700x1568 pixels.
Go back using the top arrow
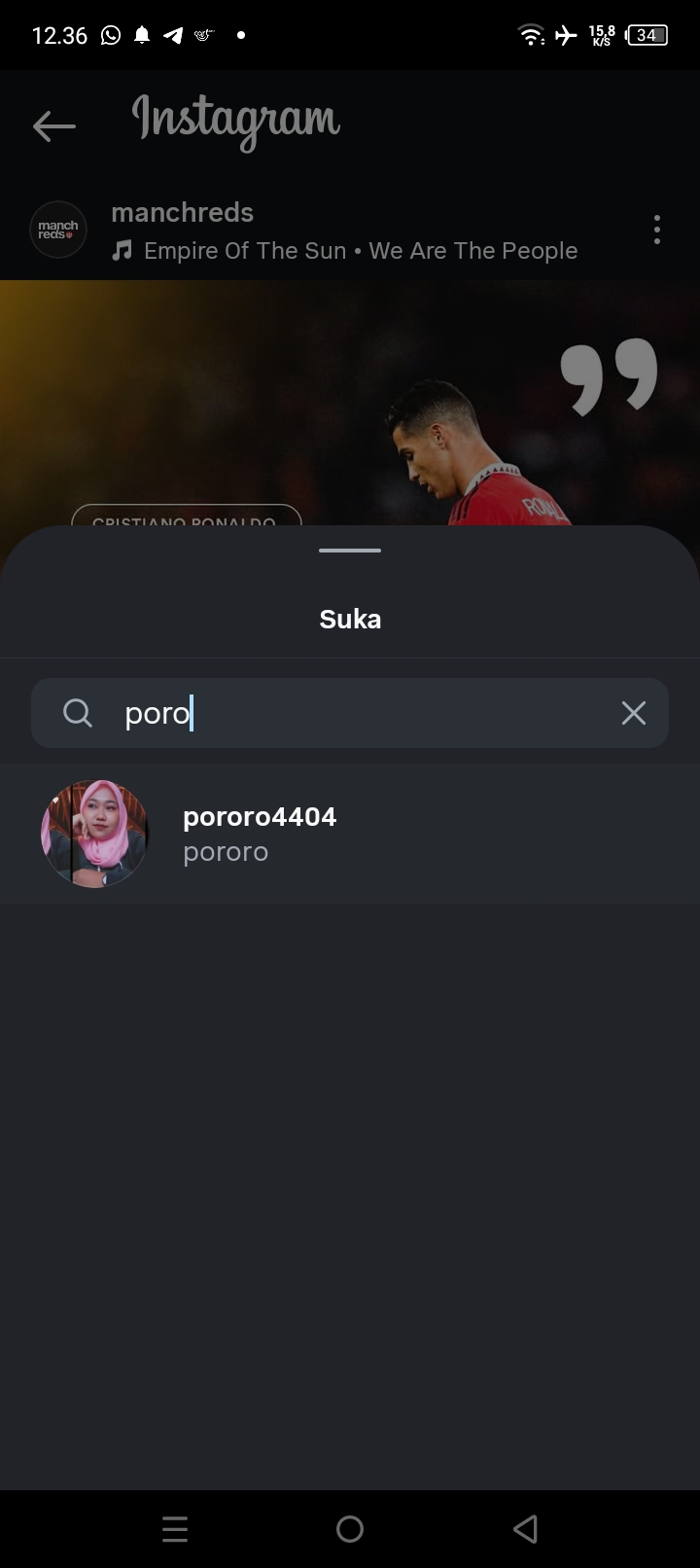point(53,125)
